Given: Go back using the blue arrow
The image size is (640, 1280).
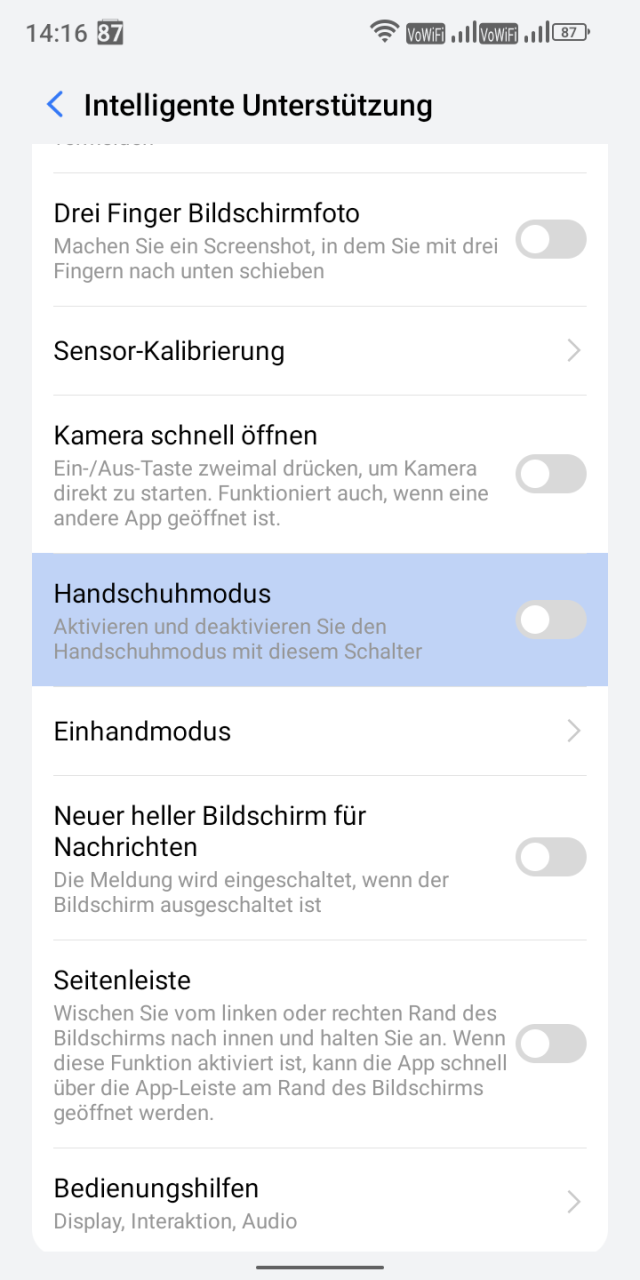Looking at the screenshot, I should [x=55, y=104].
